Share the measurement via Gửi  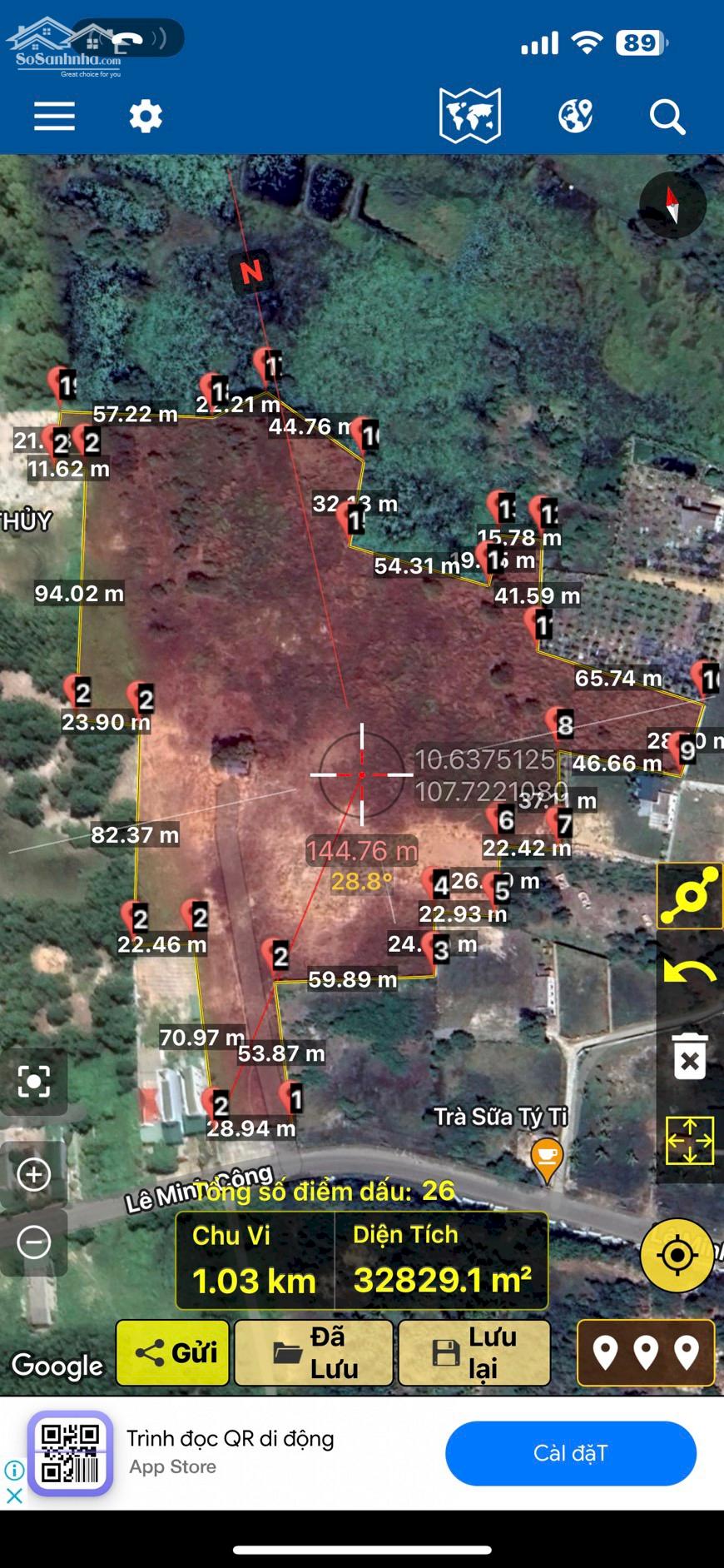point(173,1352)
